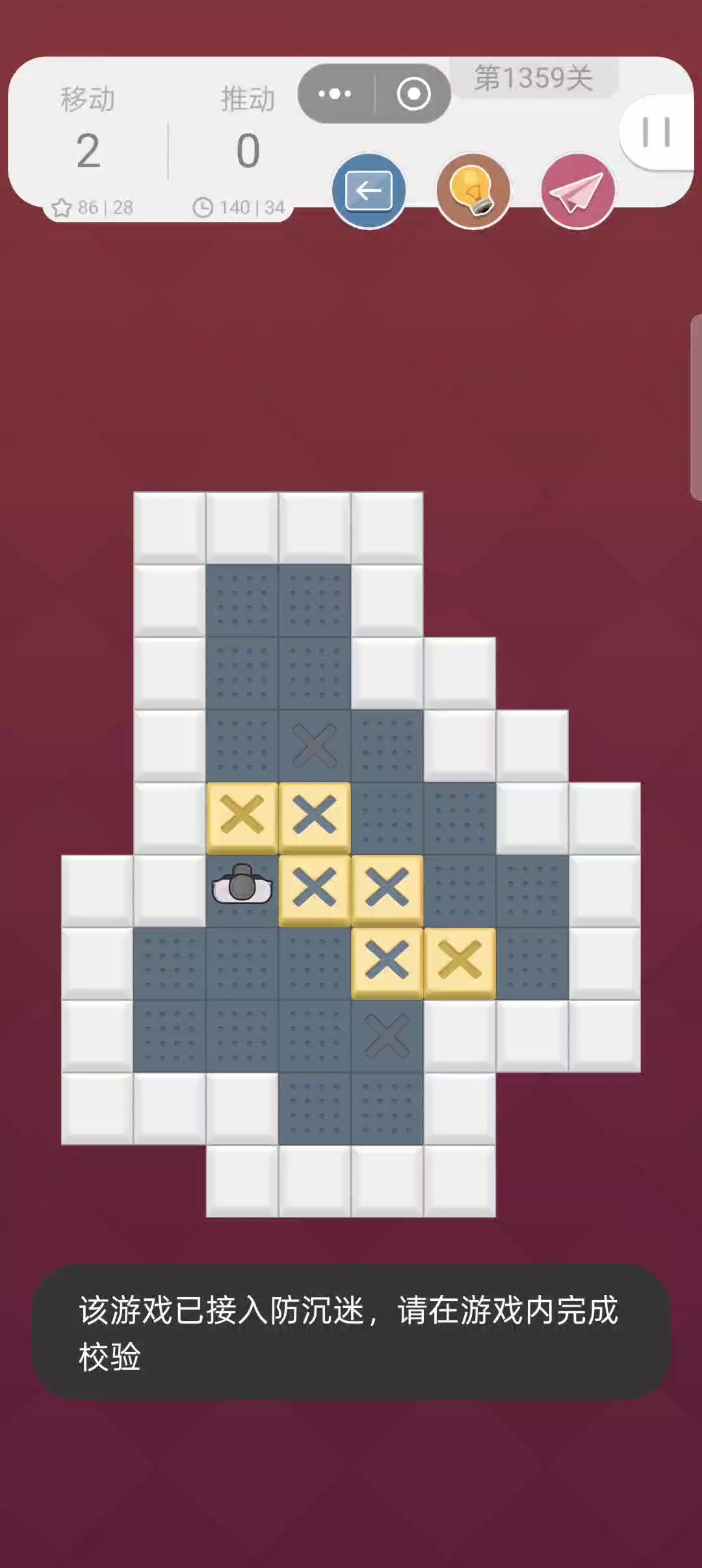The image size is (702, 1568).
Task: Pause the game
Action: [656, 133]
